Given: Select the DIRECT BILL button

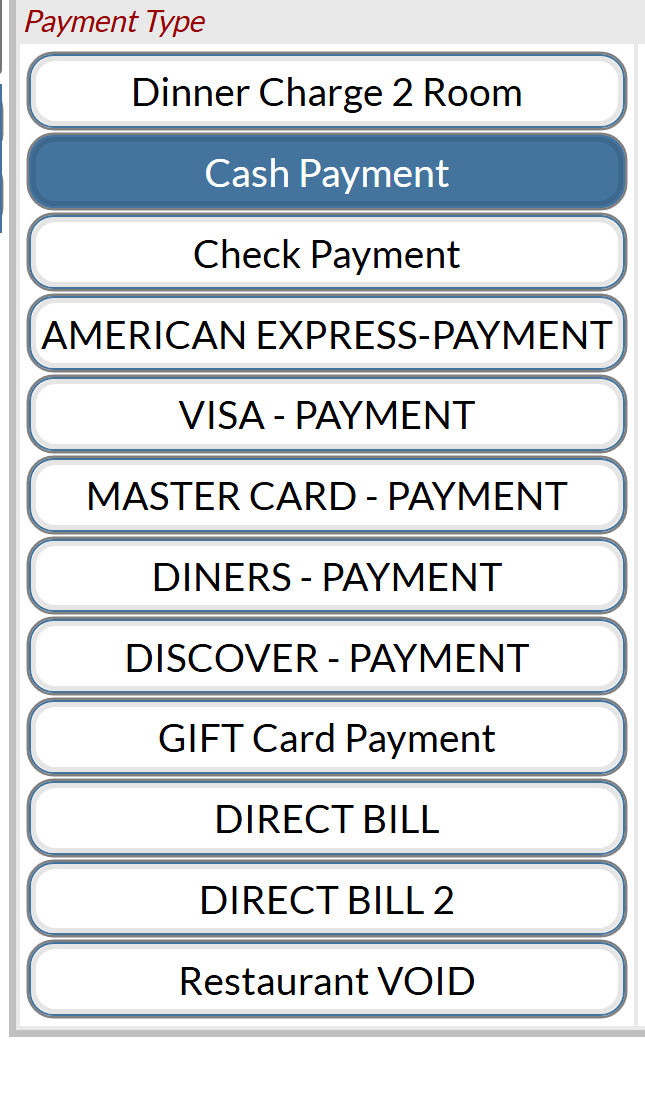Looking at the screenshot, I should tap(327, 818).
